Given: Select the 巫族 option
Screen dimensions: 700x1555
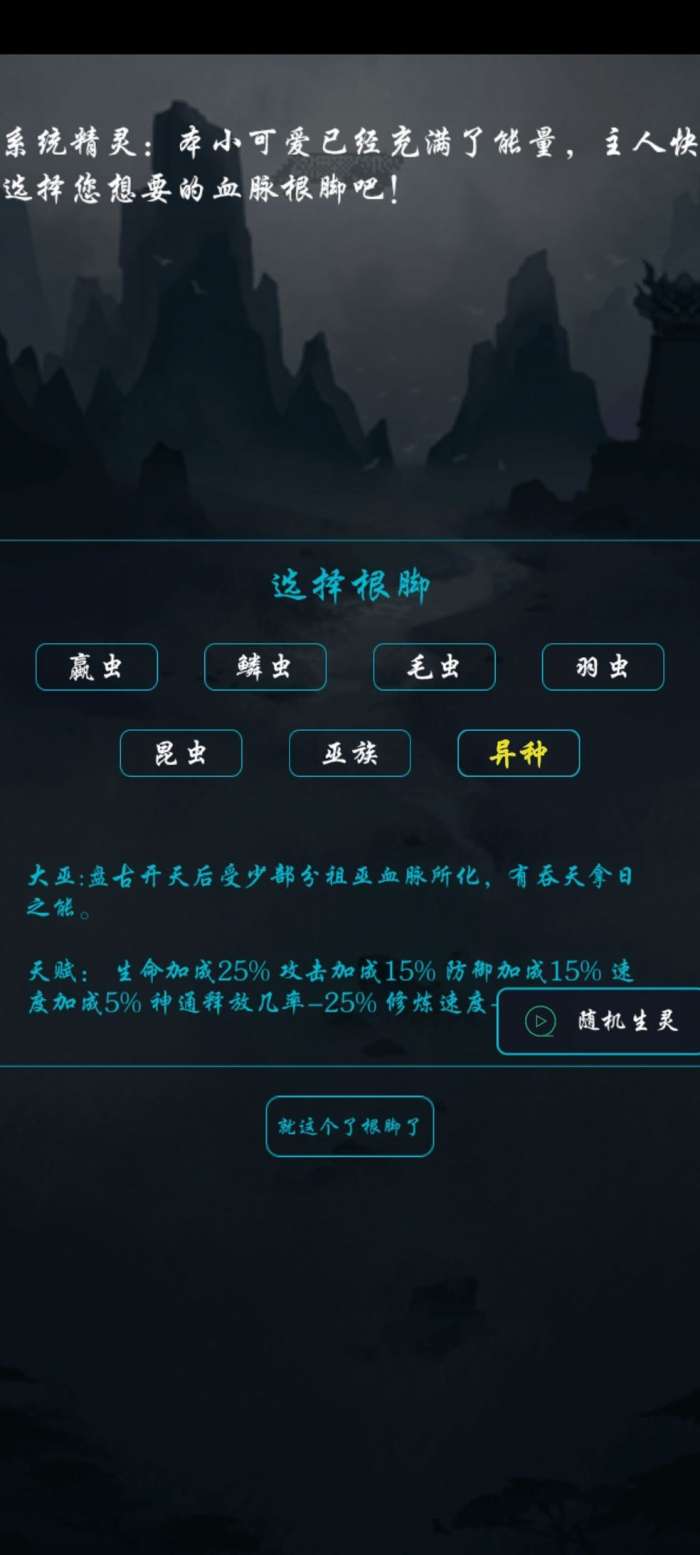Looking at the screenshot, I should coord(350,753).
